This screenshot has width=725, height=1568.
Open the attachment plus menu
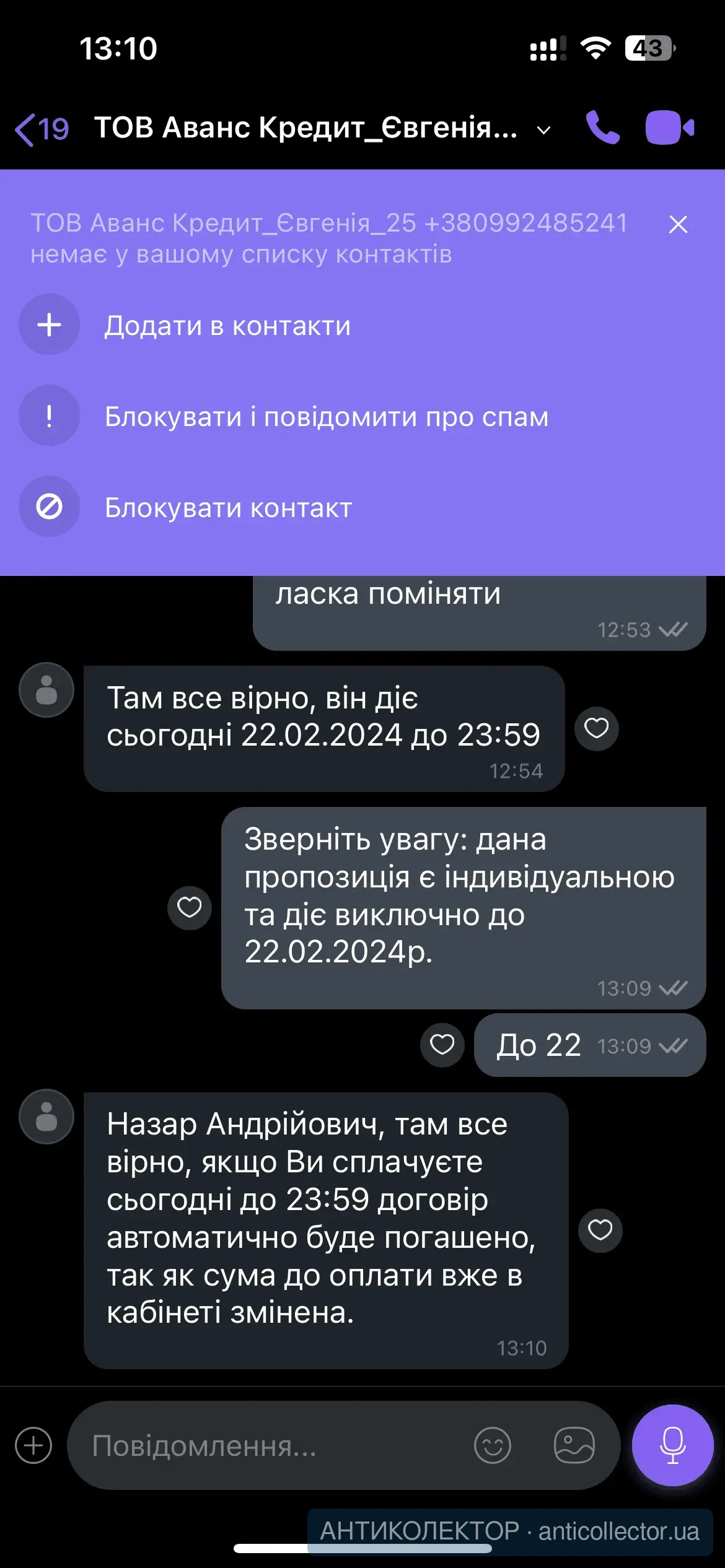(x=33, y=1445)
